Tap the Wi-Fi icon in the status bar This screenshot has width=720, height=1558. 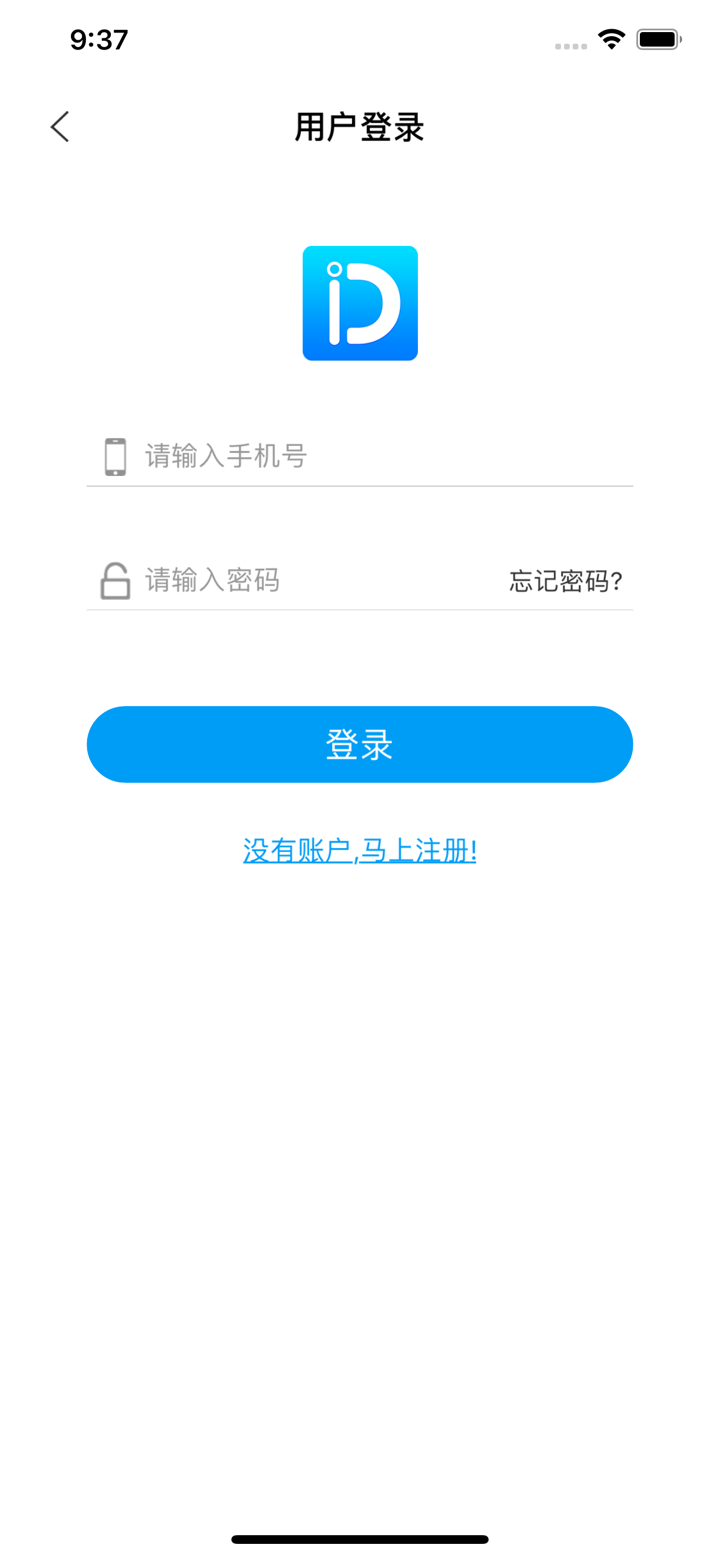[x=611, y=39]
